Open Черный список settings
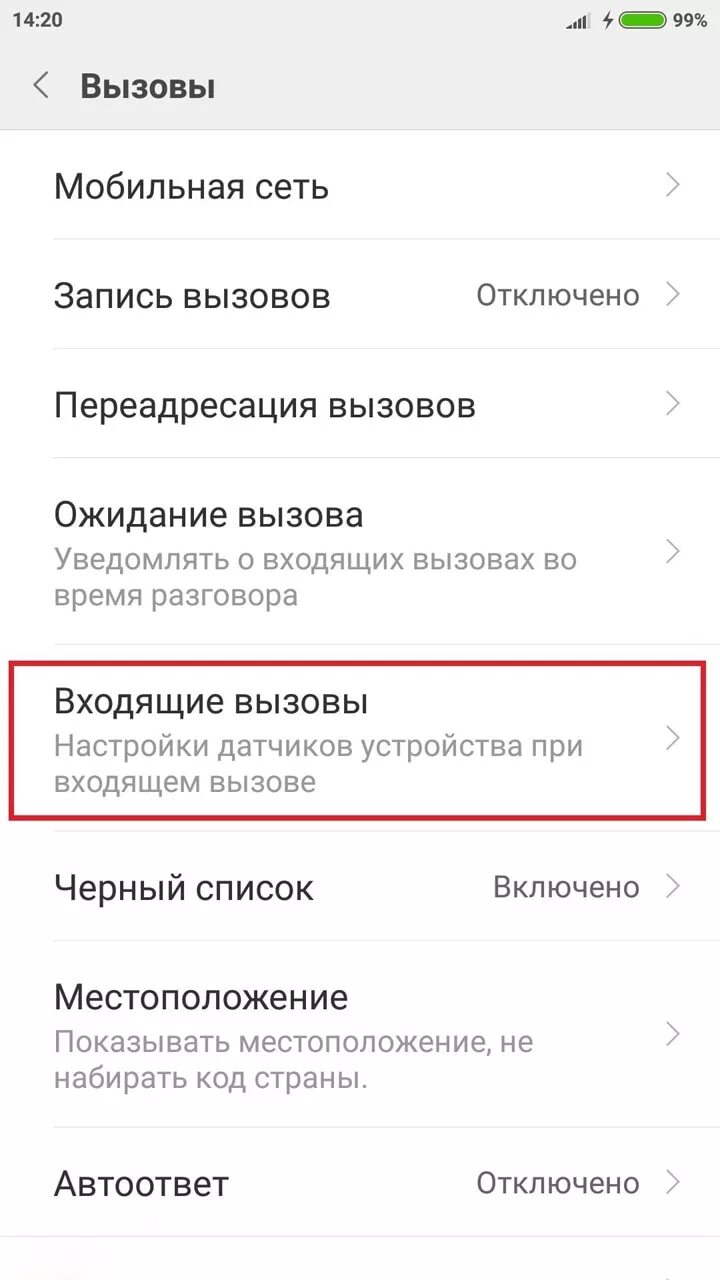Image resolution: width=720 pixels, height=1280 pixels. [360, 887]
